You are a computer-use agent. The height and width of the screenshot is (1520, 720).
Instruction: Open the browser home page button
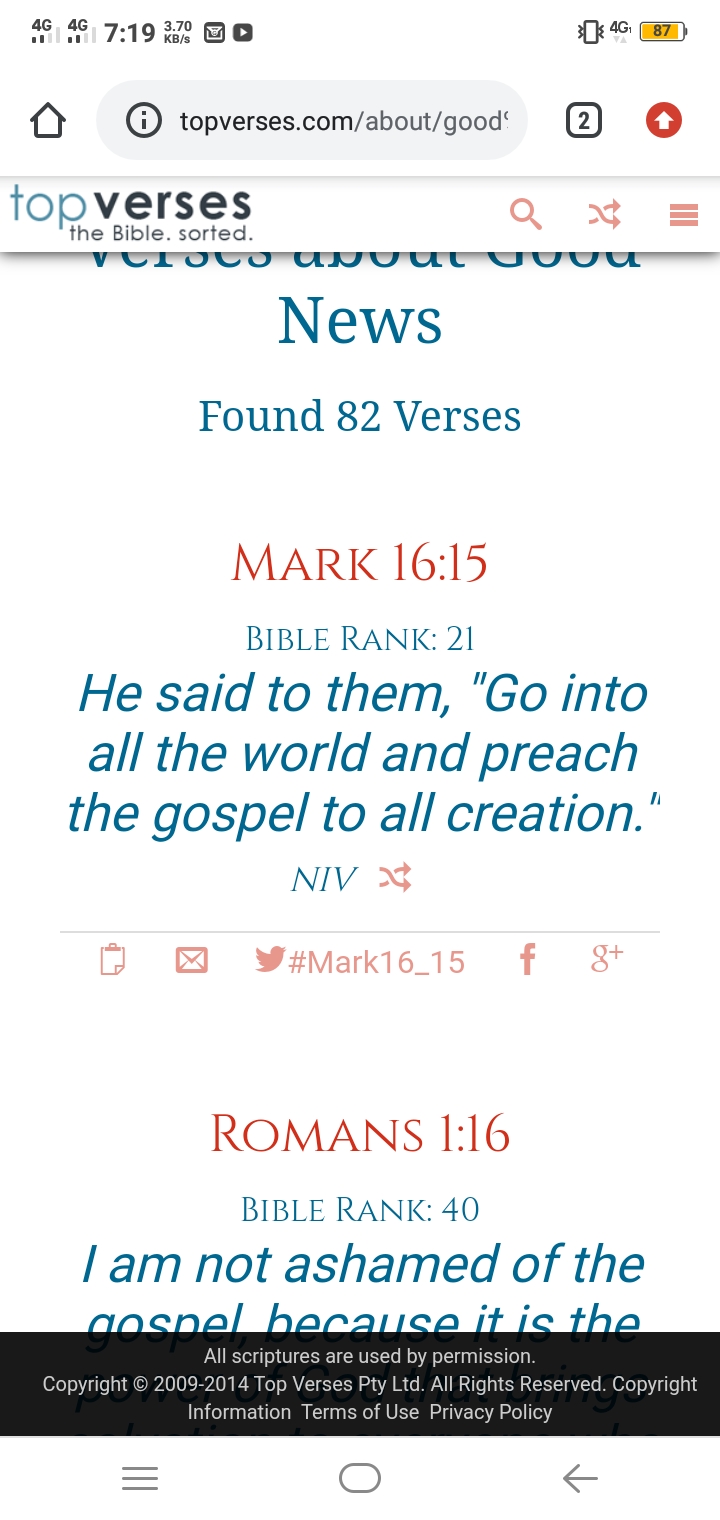tap(48, 121)
